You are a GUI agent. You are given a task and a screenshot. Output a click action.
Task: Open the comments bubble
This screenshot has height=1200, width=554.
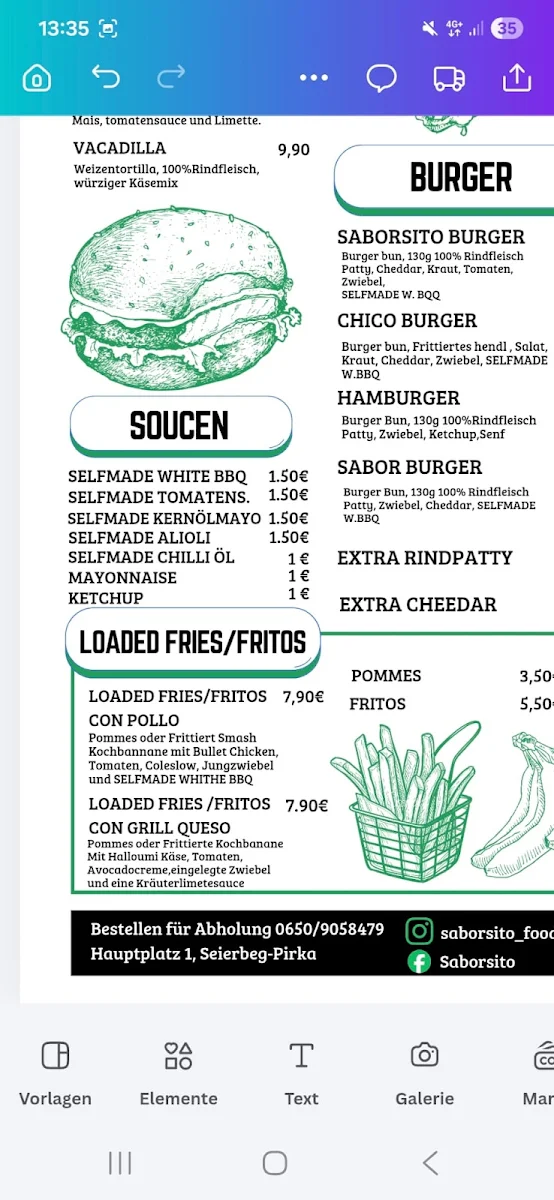[381, 78]
